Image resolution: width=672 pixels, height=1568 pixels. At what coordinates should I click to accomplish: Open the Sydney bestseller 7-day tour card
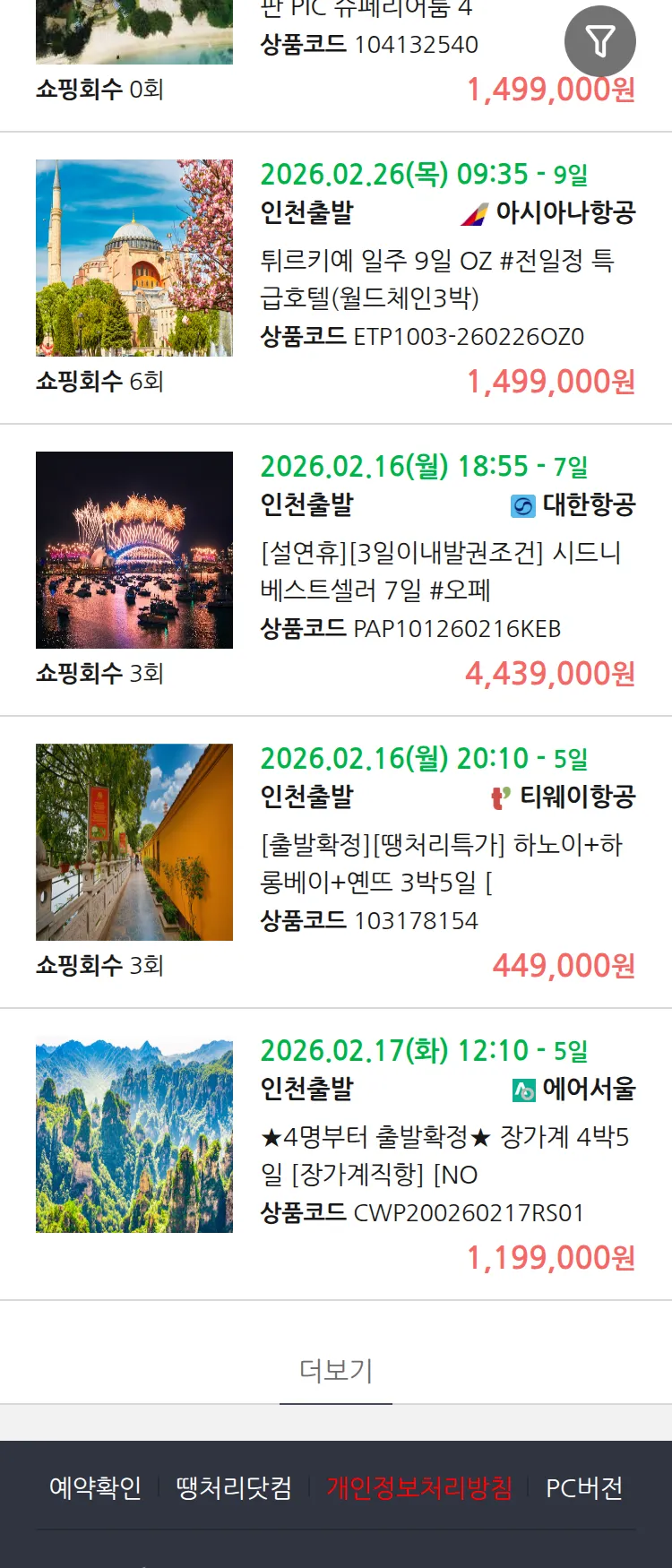(439, 571)
